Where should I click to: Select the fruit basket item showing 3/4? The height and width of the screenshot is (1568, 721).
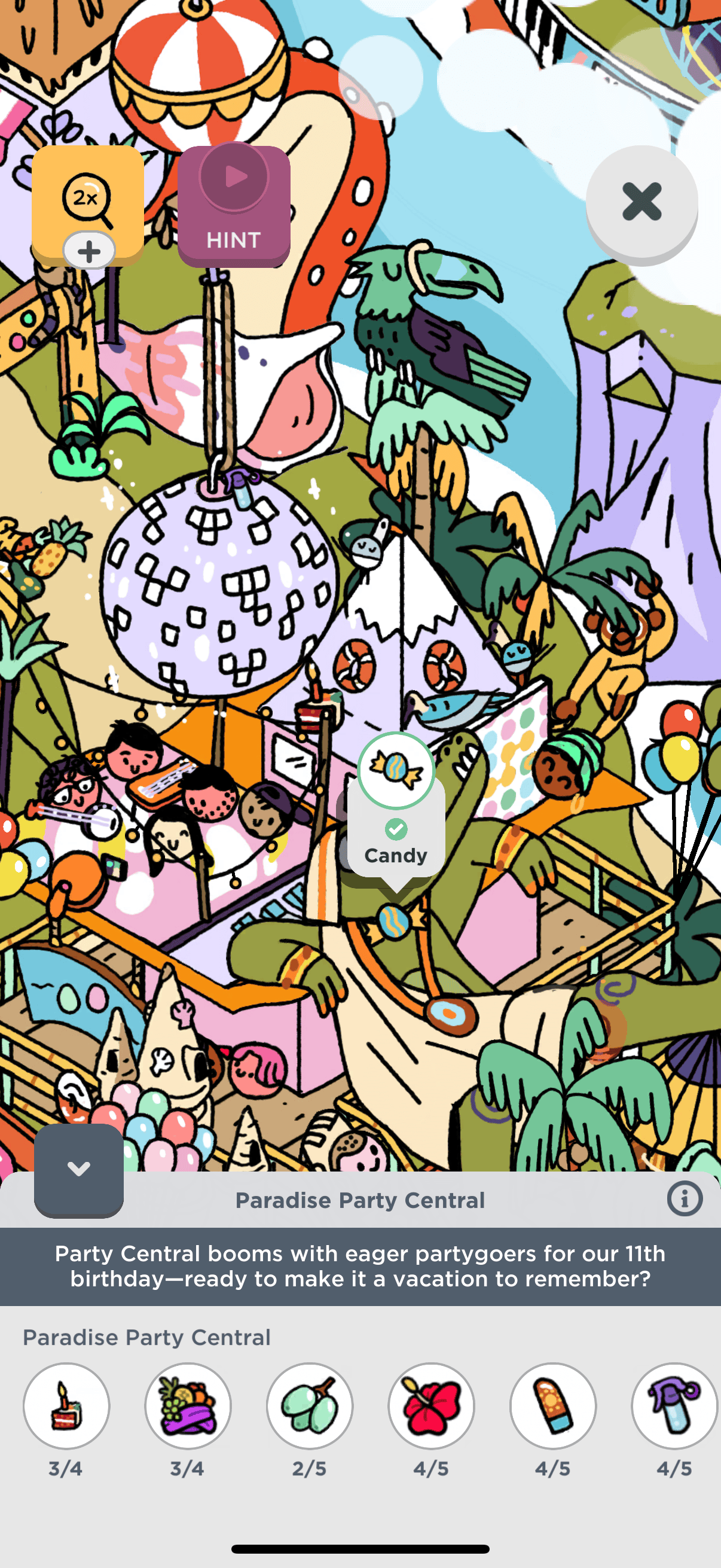click(188, 1405)
